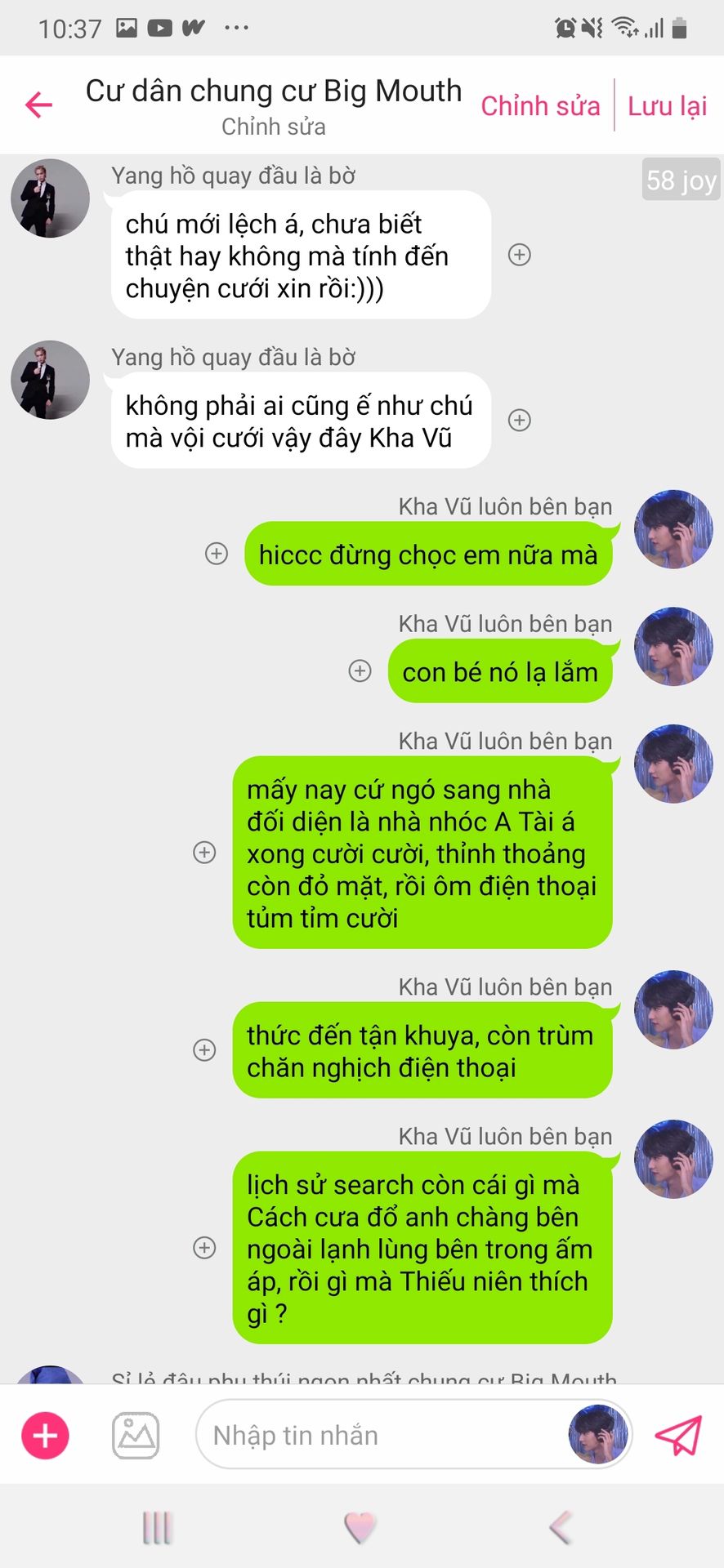724x1568 pixels.
Task: Tap plus beside "hiccc đừng chọc em nữa mà"
Action: tap(217, 554)
